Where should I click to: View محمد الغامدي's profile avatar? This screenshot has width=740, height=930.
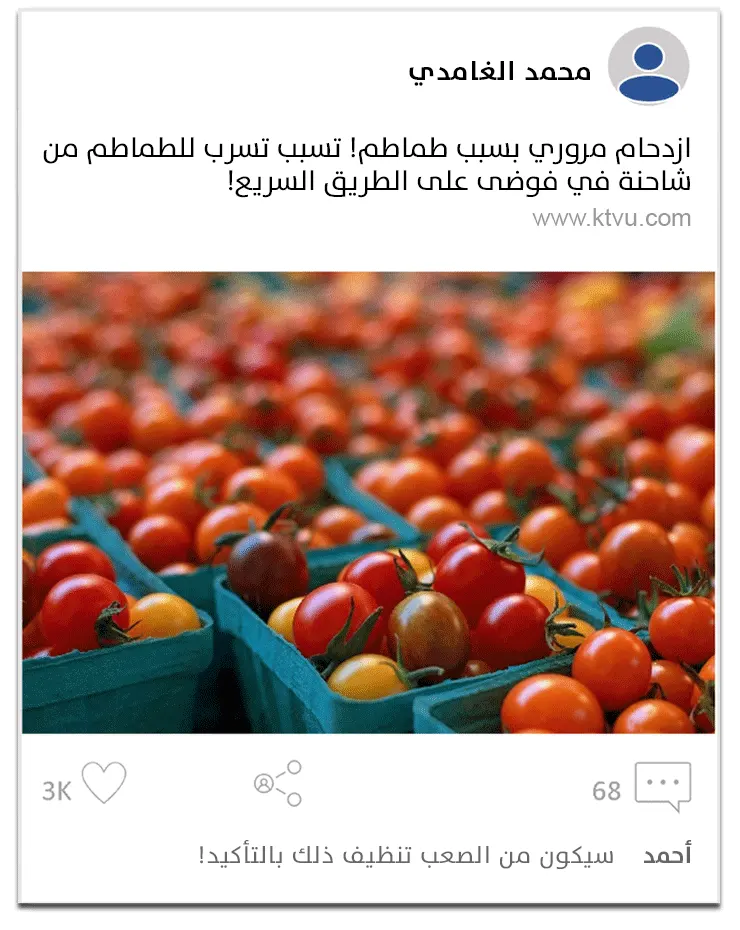[648, 67]
